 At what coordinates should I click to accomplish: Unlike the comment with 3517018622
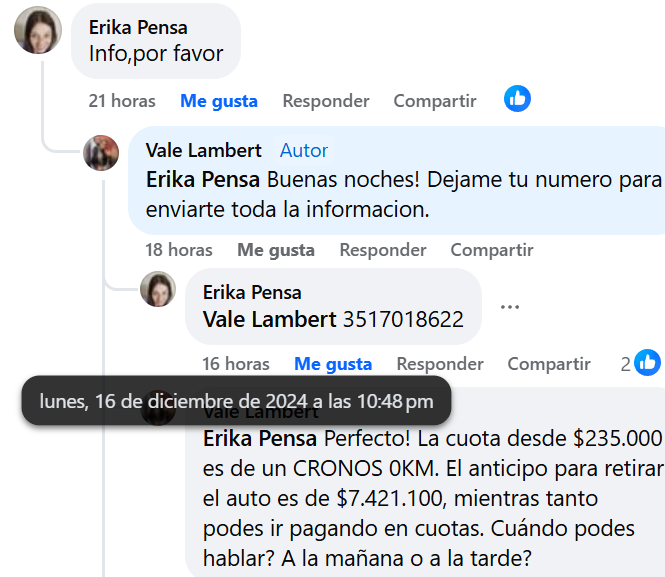(332, 364)
